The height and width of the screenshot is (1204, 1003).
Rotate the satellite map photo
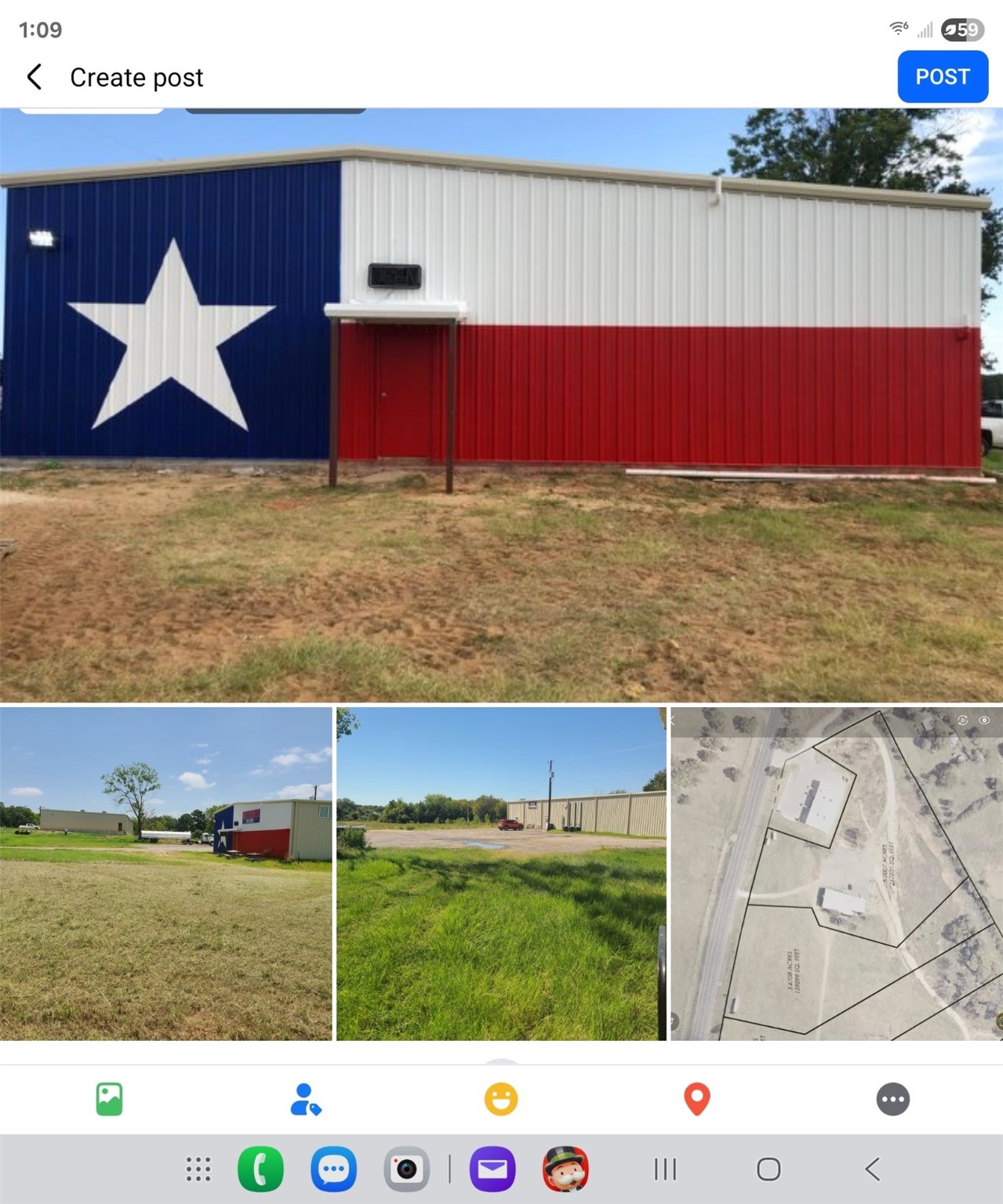[x=963, y=719]
